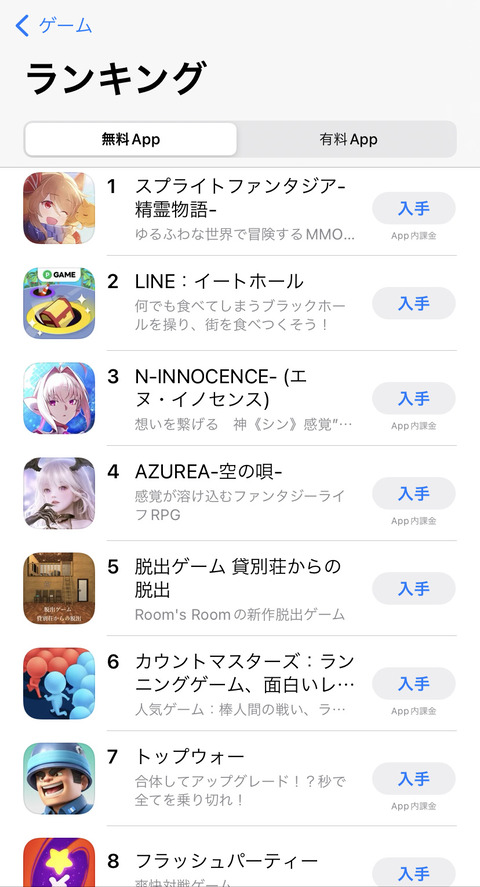The height and width of the screenshot is (887, 480).
Task: Open 脱出ゲーム 貸別荘からの脱出 details
Action: click(x=196, y=588)
